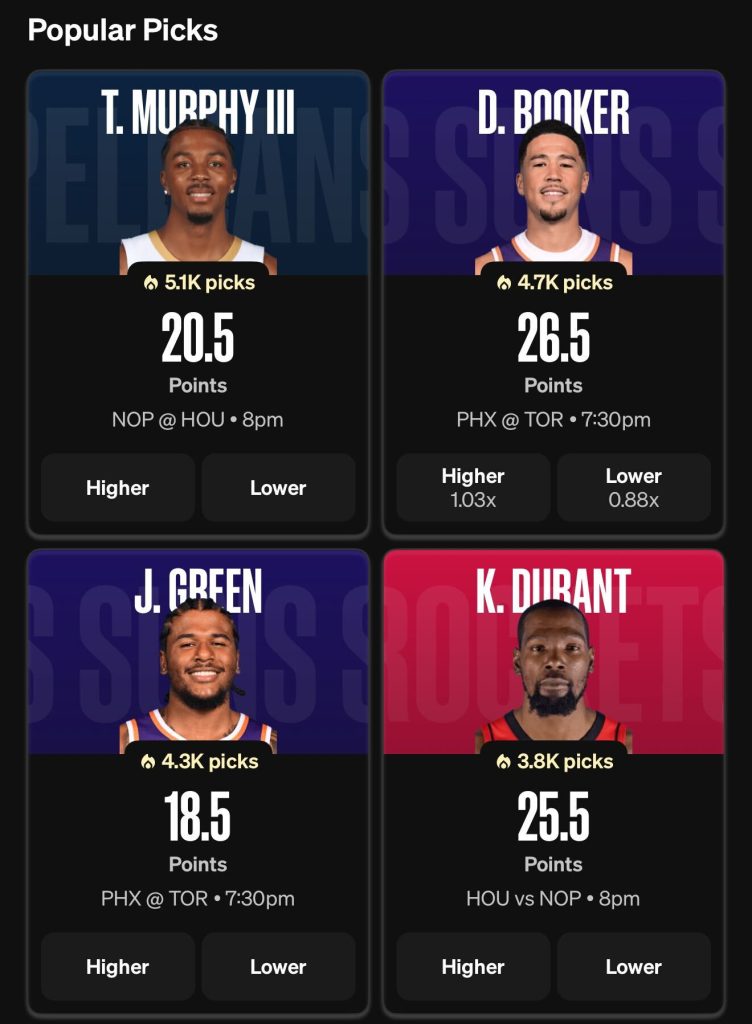Select Lower 0.88x for D. Booker

pyautogui.click(x=633, y=488)
